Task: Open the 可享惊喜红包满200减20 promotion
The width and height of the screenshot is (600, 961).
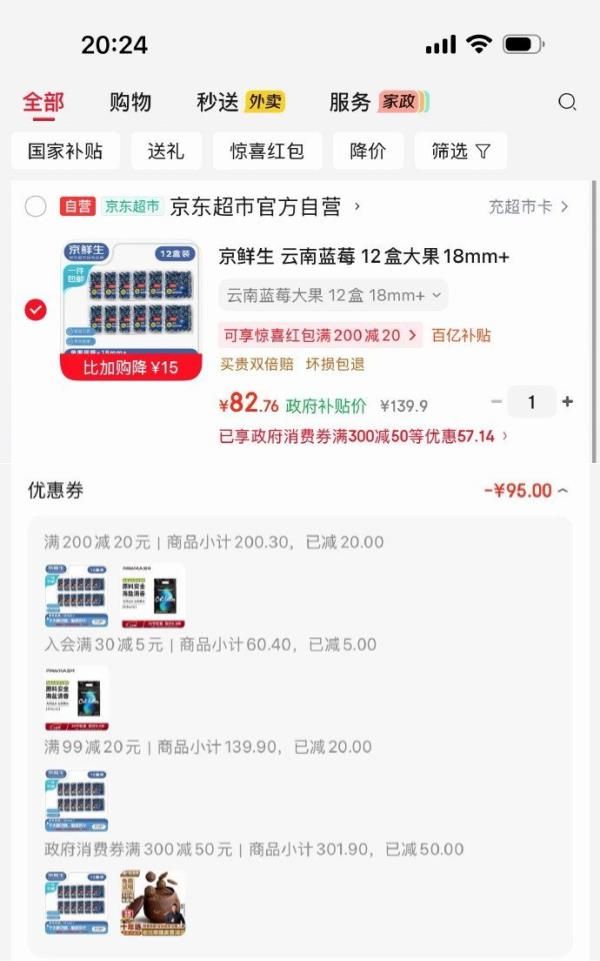Action: [320, 335]
